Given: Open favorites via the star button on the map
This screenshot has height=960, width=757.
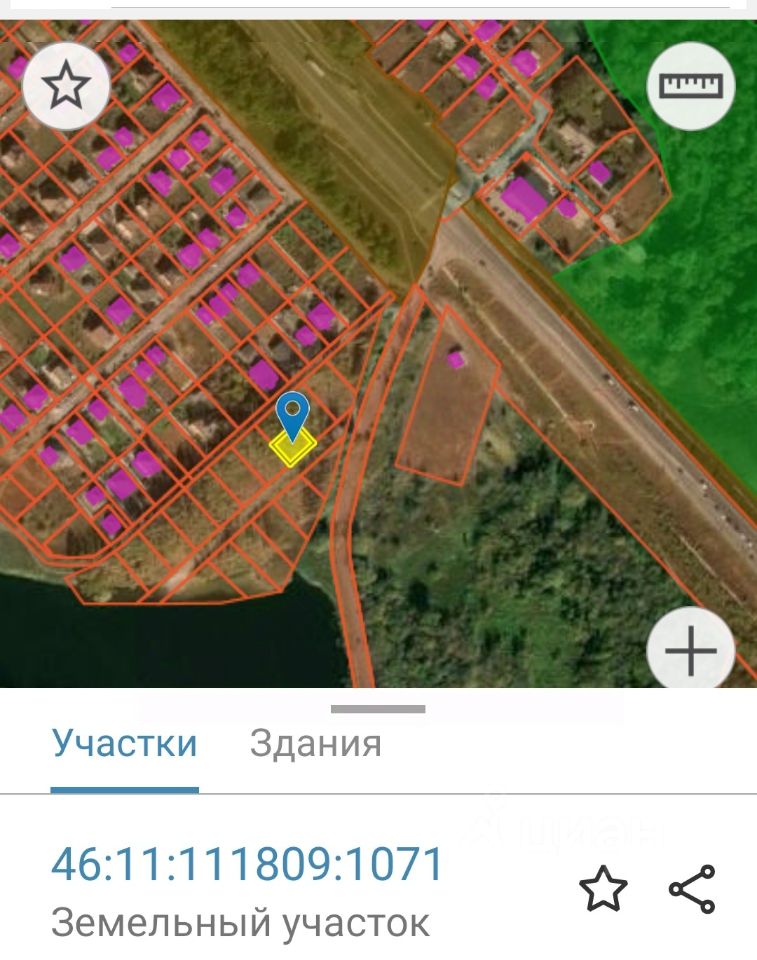Looking at the screenshot, I should coord(66,86).
